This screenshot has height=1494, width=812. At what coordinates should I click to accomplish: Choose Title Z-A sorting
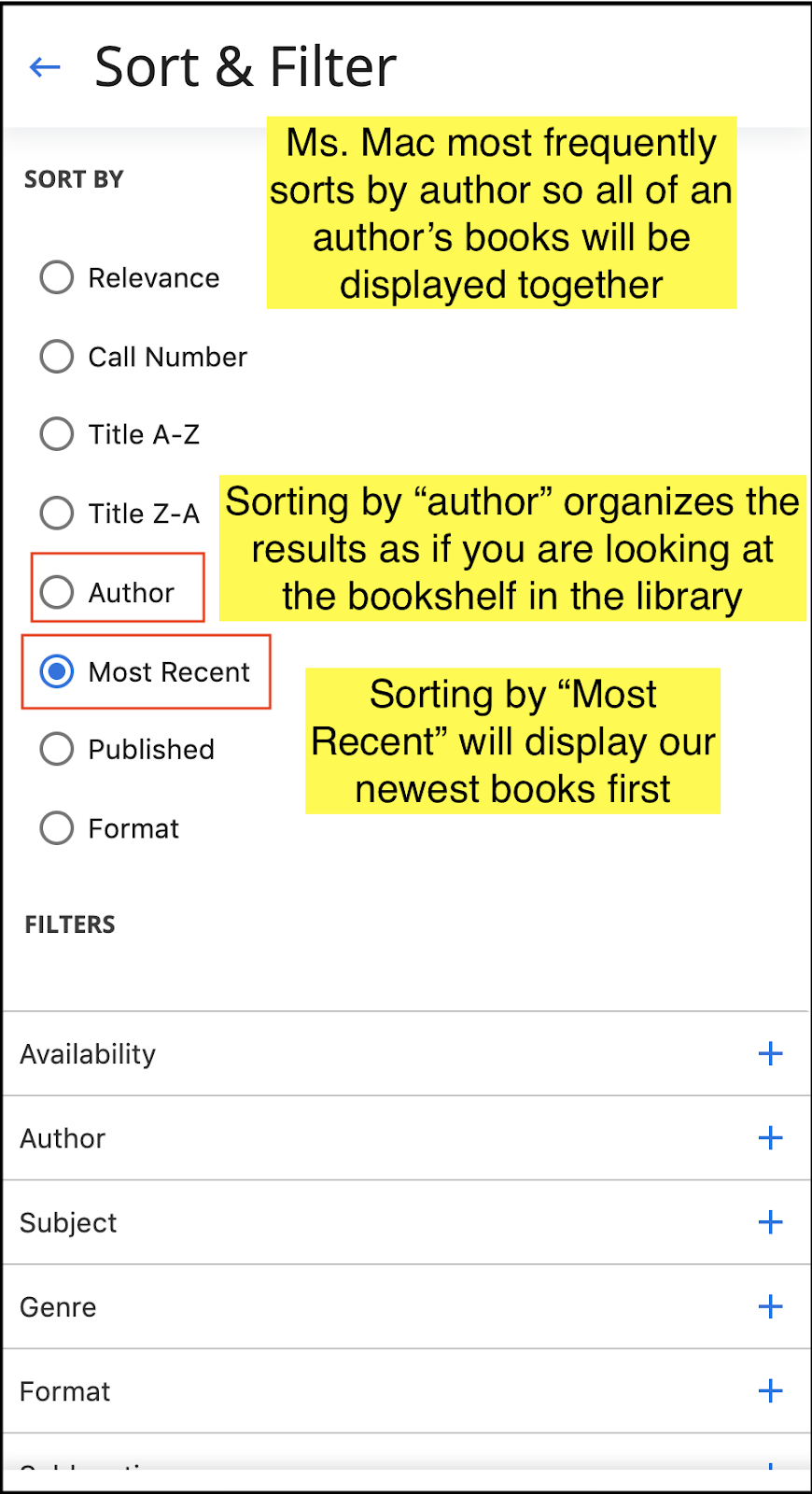57,513
